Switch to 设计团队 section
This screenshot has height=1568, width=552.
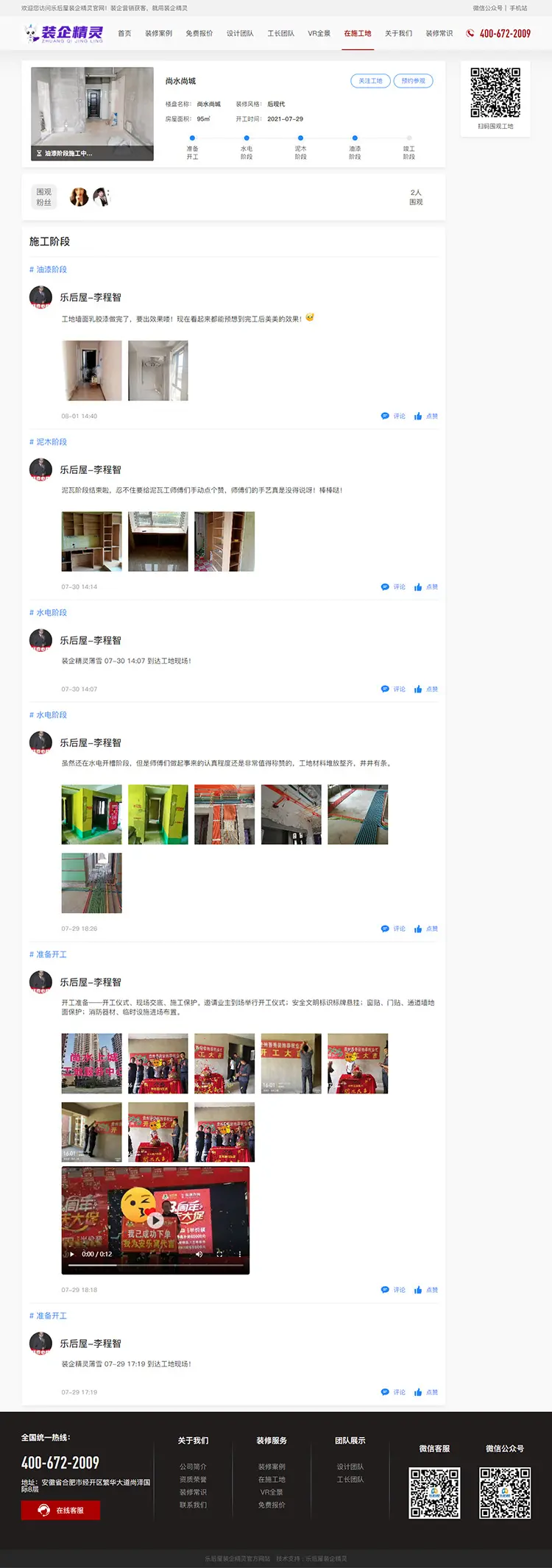240,33
